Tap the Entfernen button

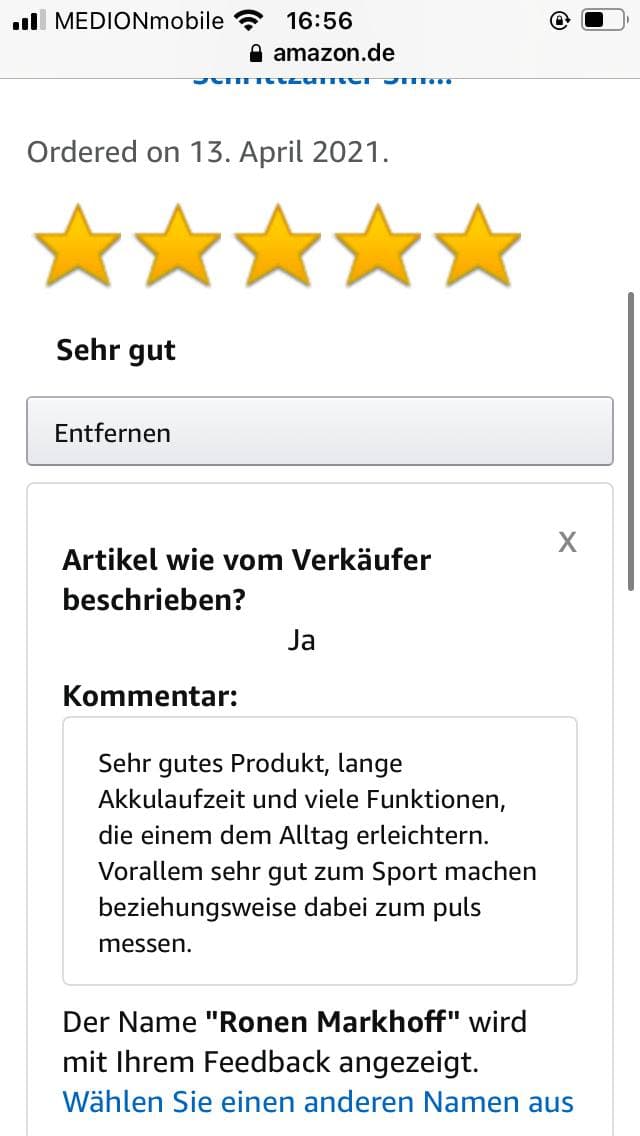pos(319,432)
